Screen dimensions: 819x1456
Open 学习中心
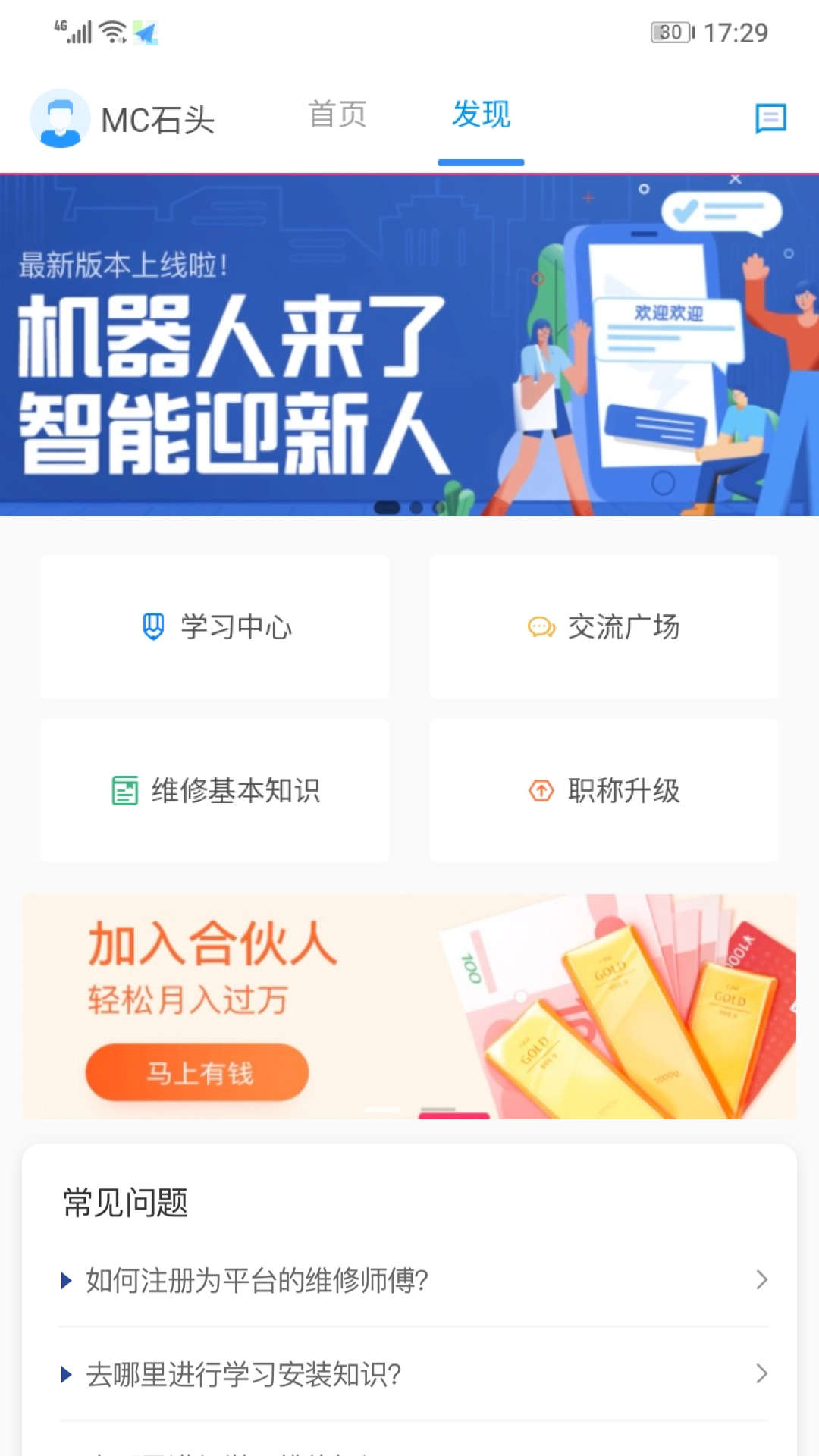(x=215, y=626)
